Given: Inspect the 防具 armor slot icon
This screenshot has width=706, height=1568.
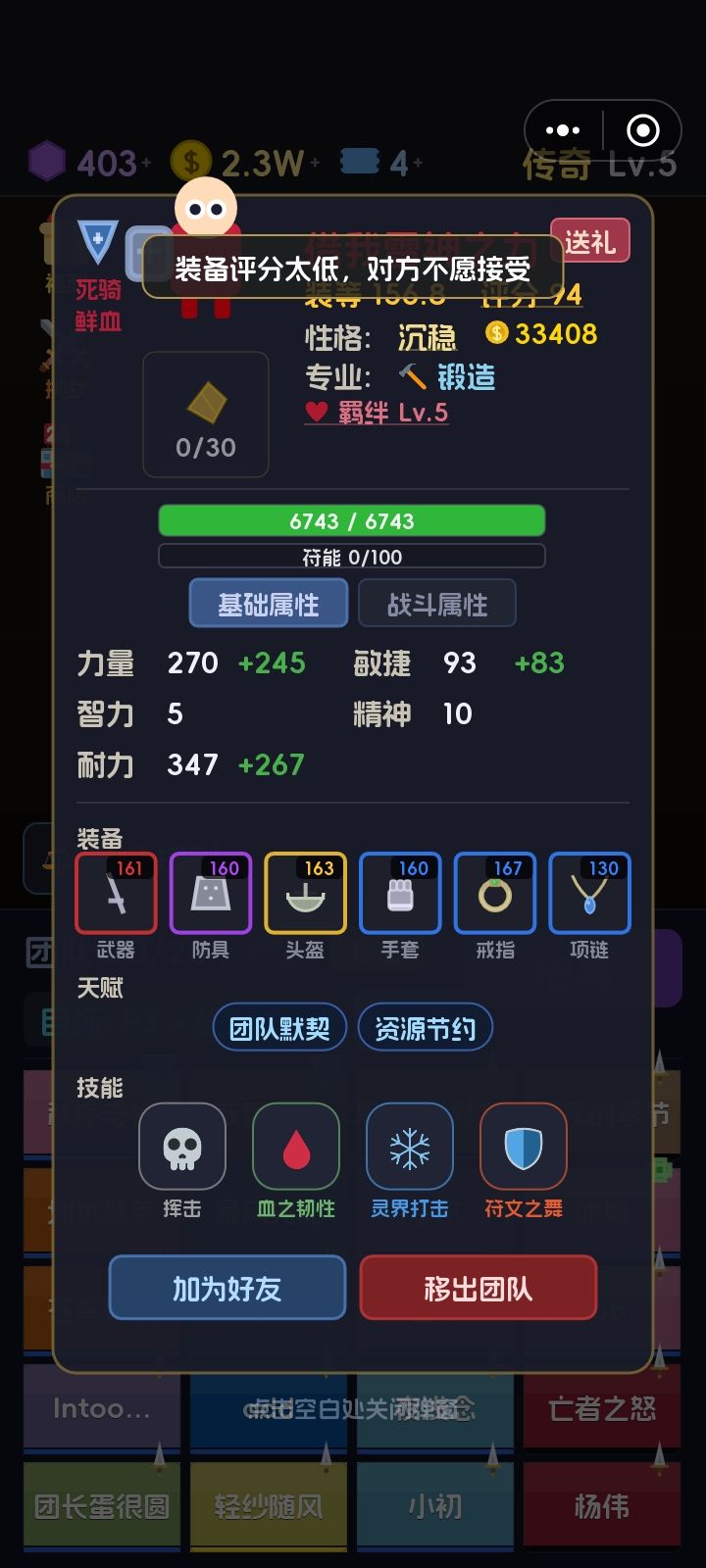Looking at the screenshot, I should click(x=210, y=894).
